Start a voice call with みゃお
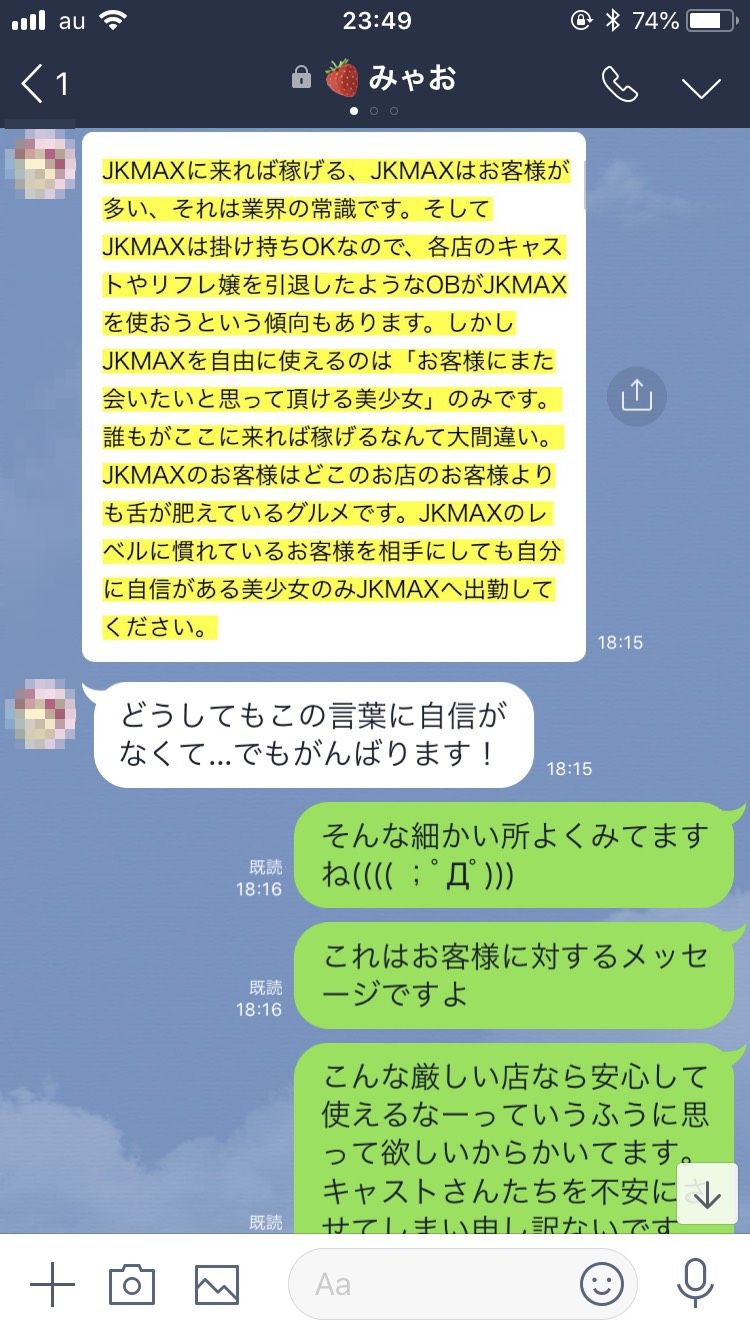 pyautogui.click(x=619, y=85)
